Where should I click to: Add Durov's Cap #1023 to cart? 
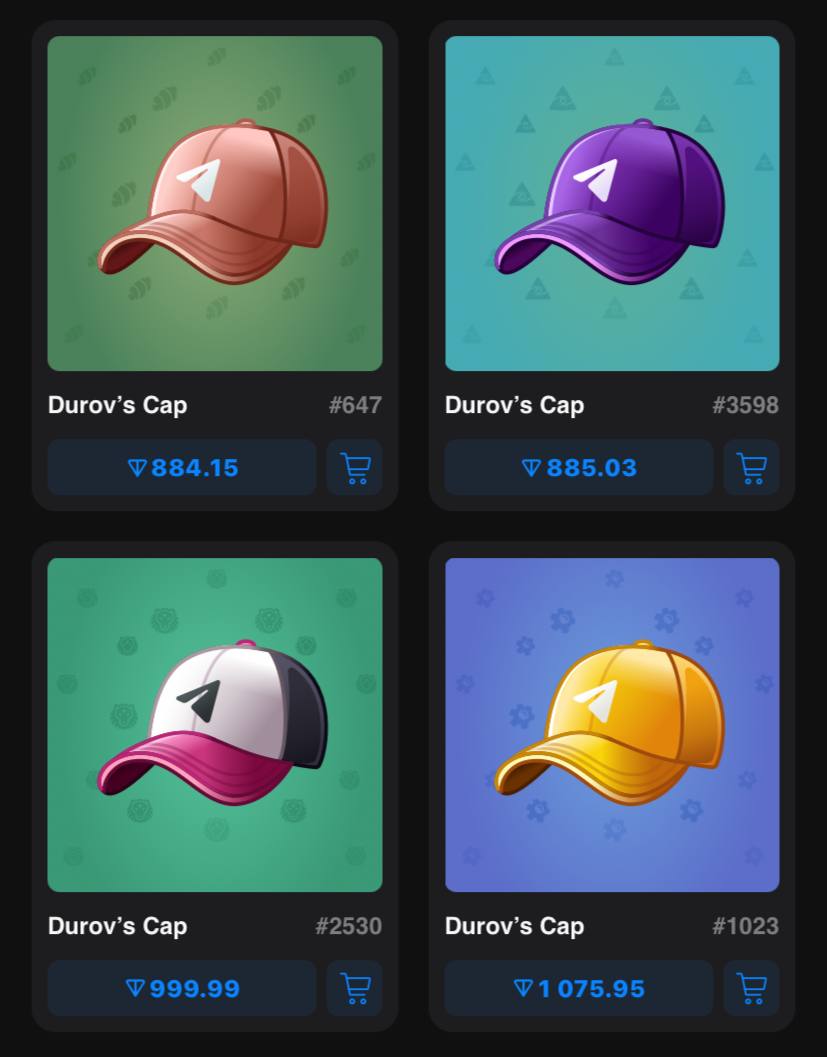(751, 988)
